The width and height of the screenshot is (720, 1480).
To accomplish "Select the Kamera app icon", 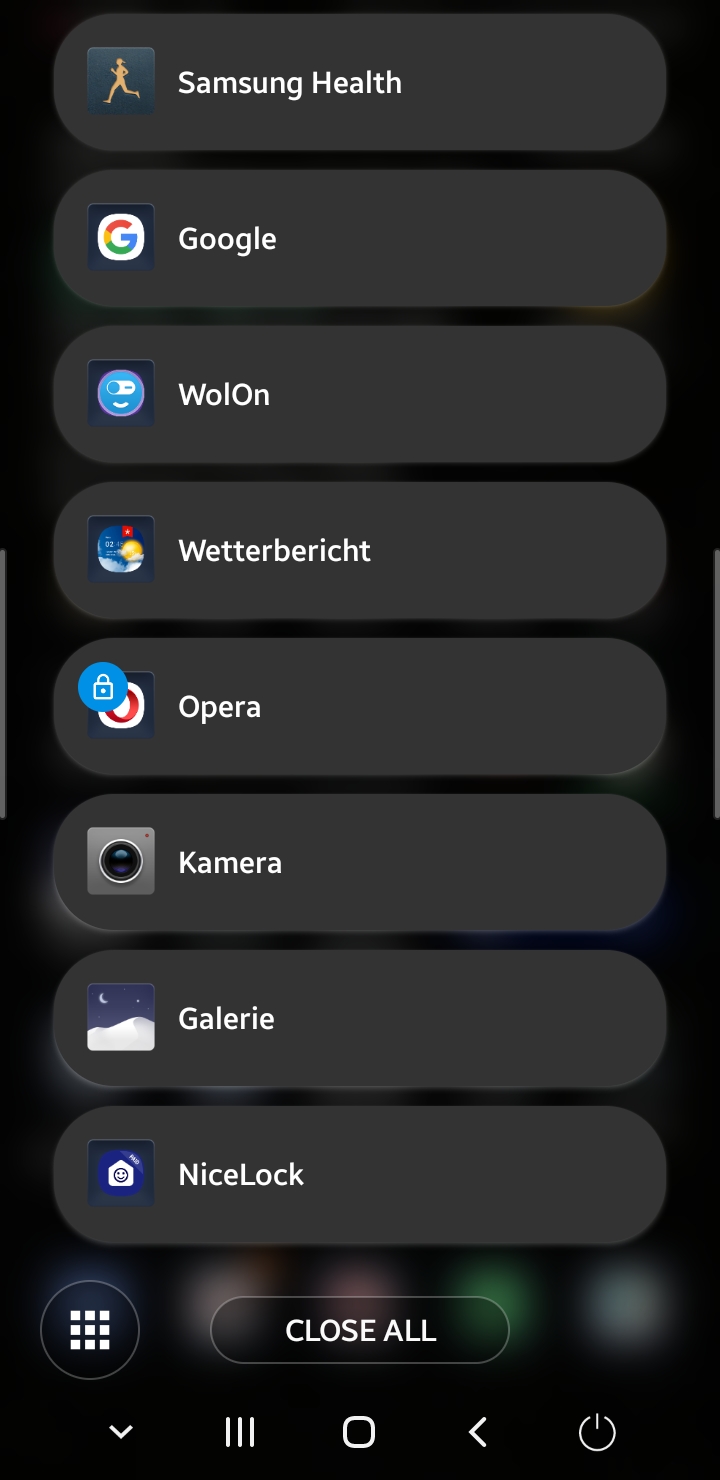I will [120, 861].
